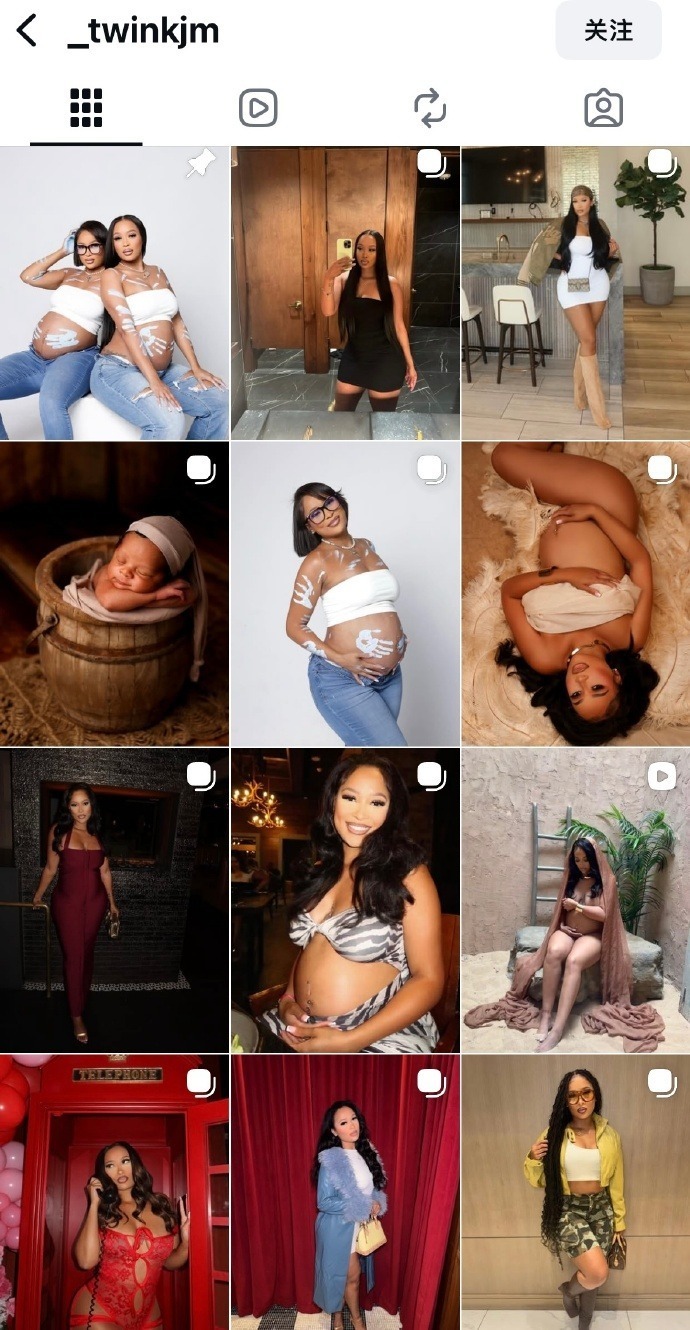
Task: Open the blue coat red curtain post
Action: 345,1192
